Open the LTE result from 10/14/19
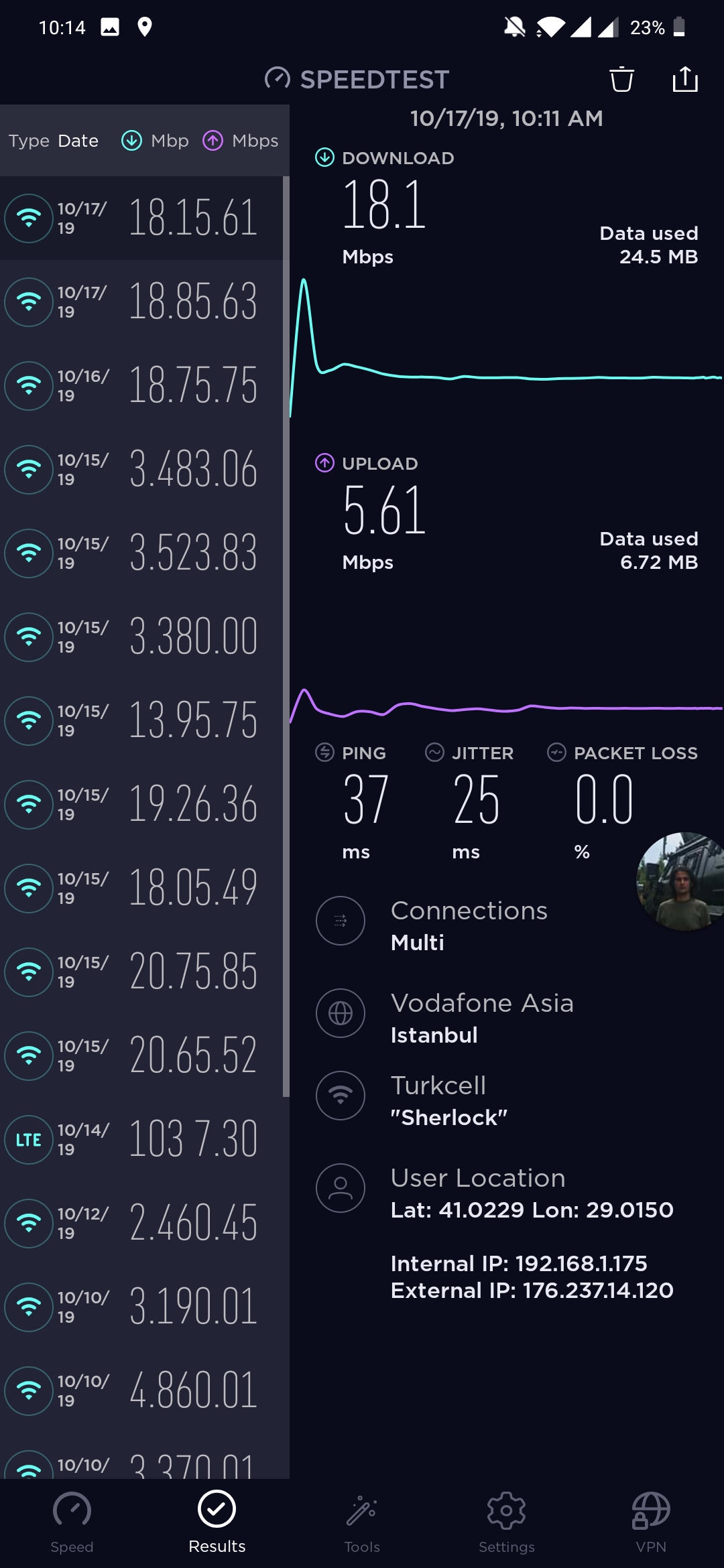The image size is (724, 1568). pyautogui.click(x=141, y=1139)
